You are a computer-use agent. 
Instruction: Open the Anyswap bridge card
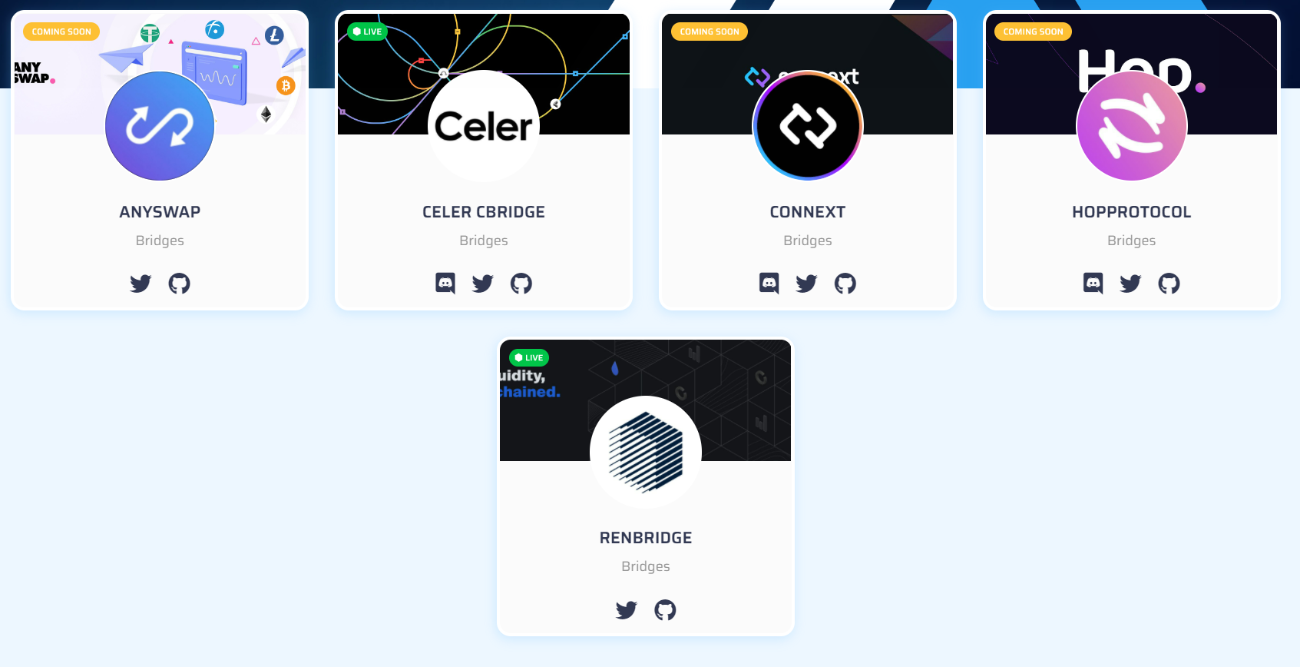pyautogui.click(x=160, y=212)
